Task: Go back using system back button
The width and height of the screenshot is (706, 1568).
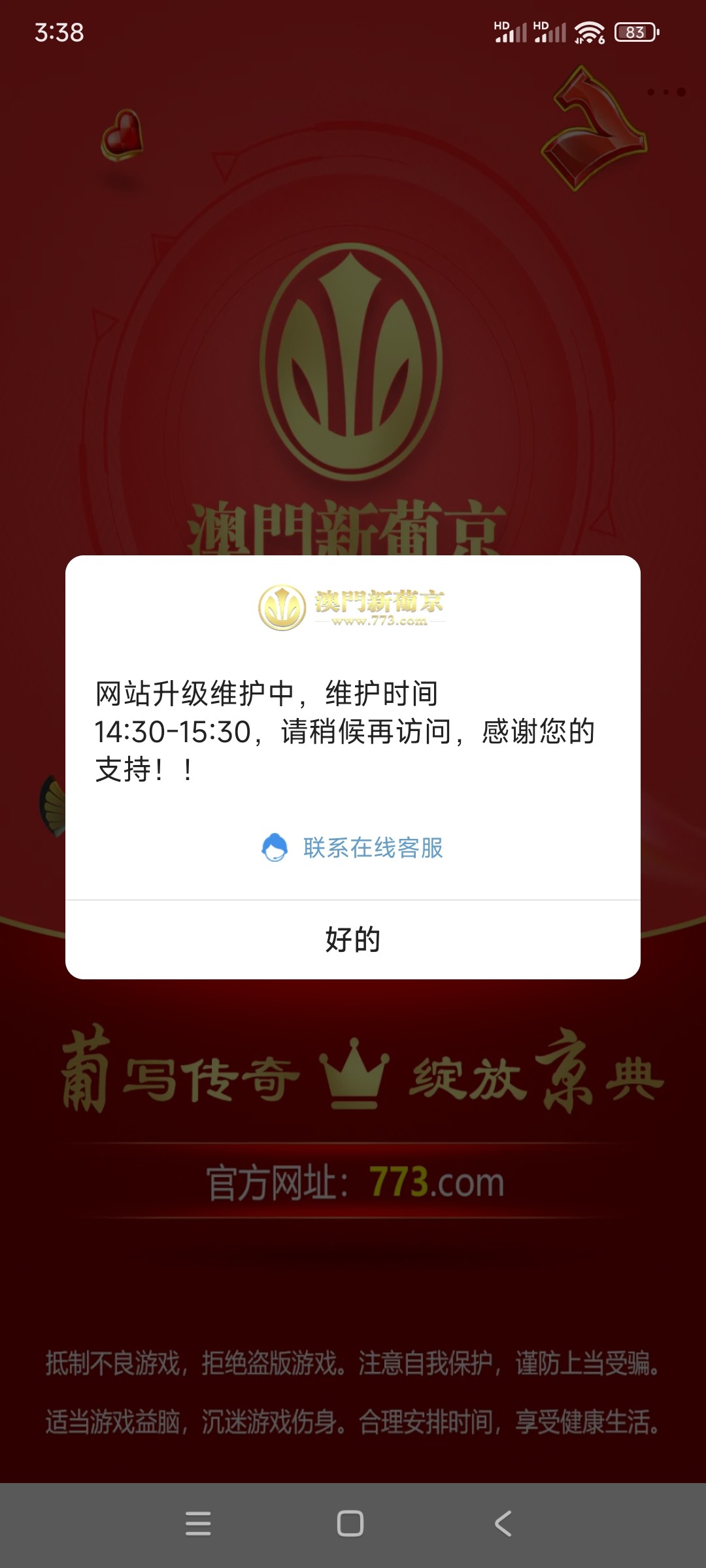Action: pyautogui.click(x=503, y=1524)
